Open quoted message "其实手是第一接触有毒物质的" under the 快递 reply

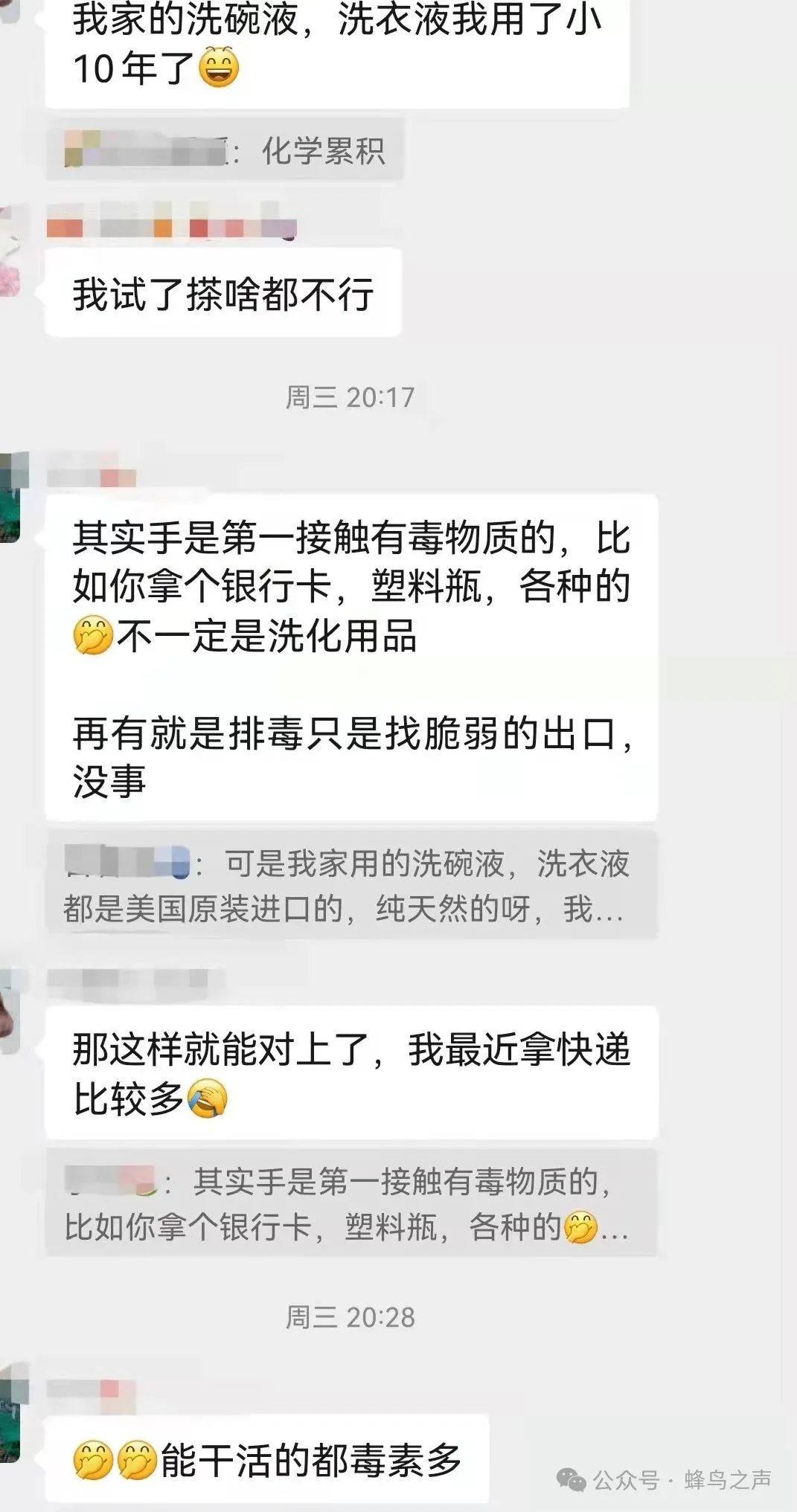pyautogui.click(x=351, y=1203)
